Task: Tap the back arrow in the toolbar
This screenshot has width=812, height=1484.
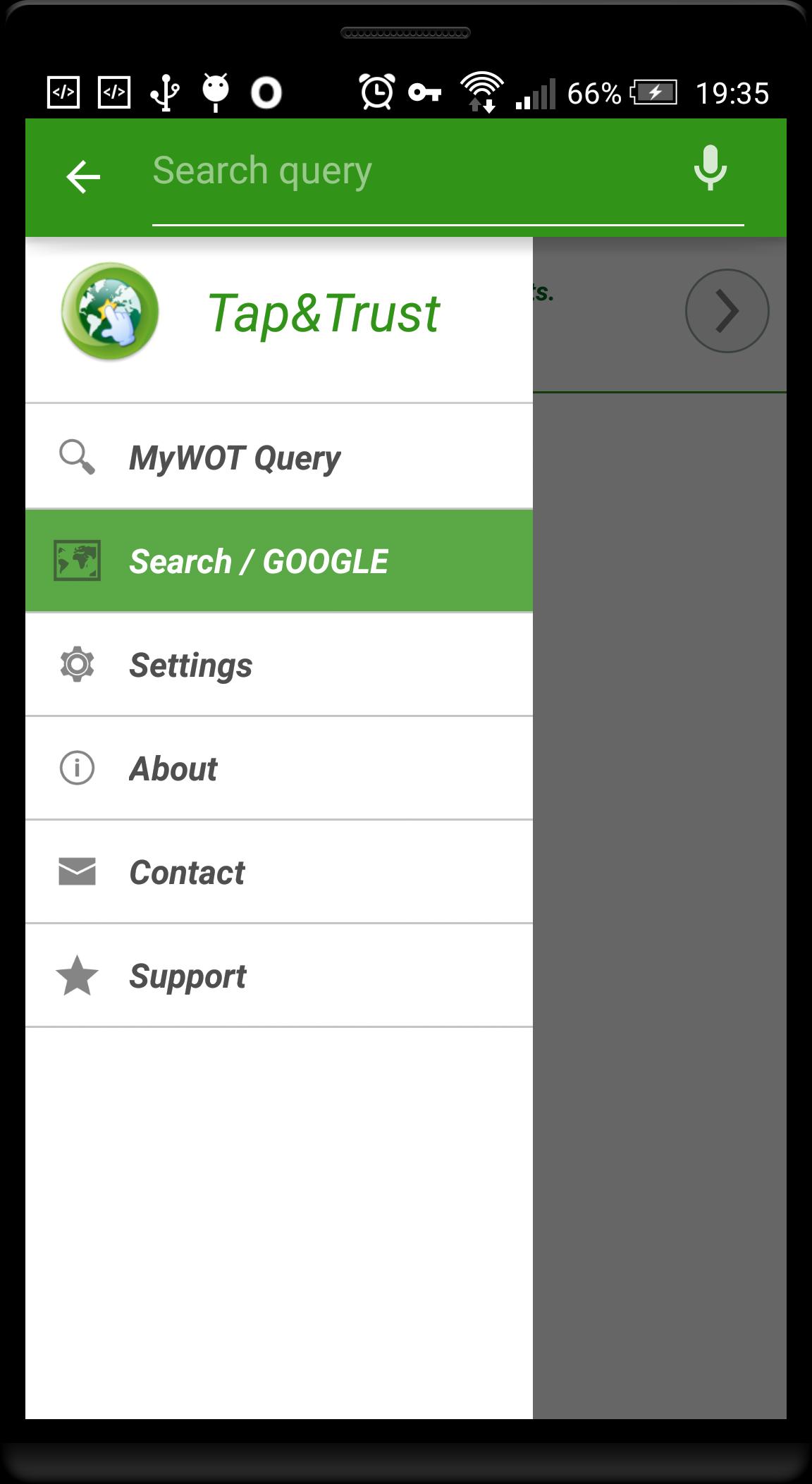Action: pyautogui.click(x=83, y=176)
